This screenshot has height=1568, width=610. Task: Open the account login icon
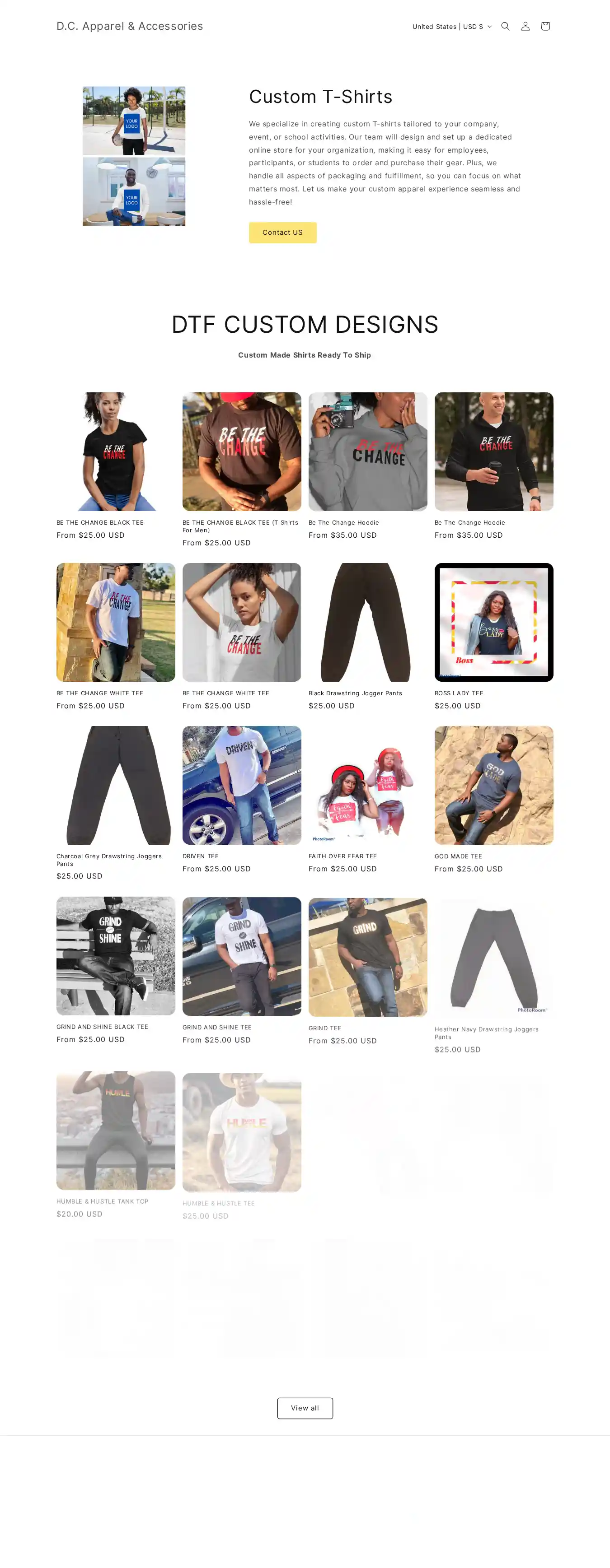pos(526,26)
